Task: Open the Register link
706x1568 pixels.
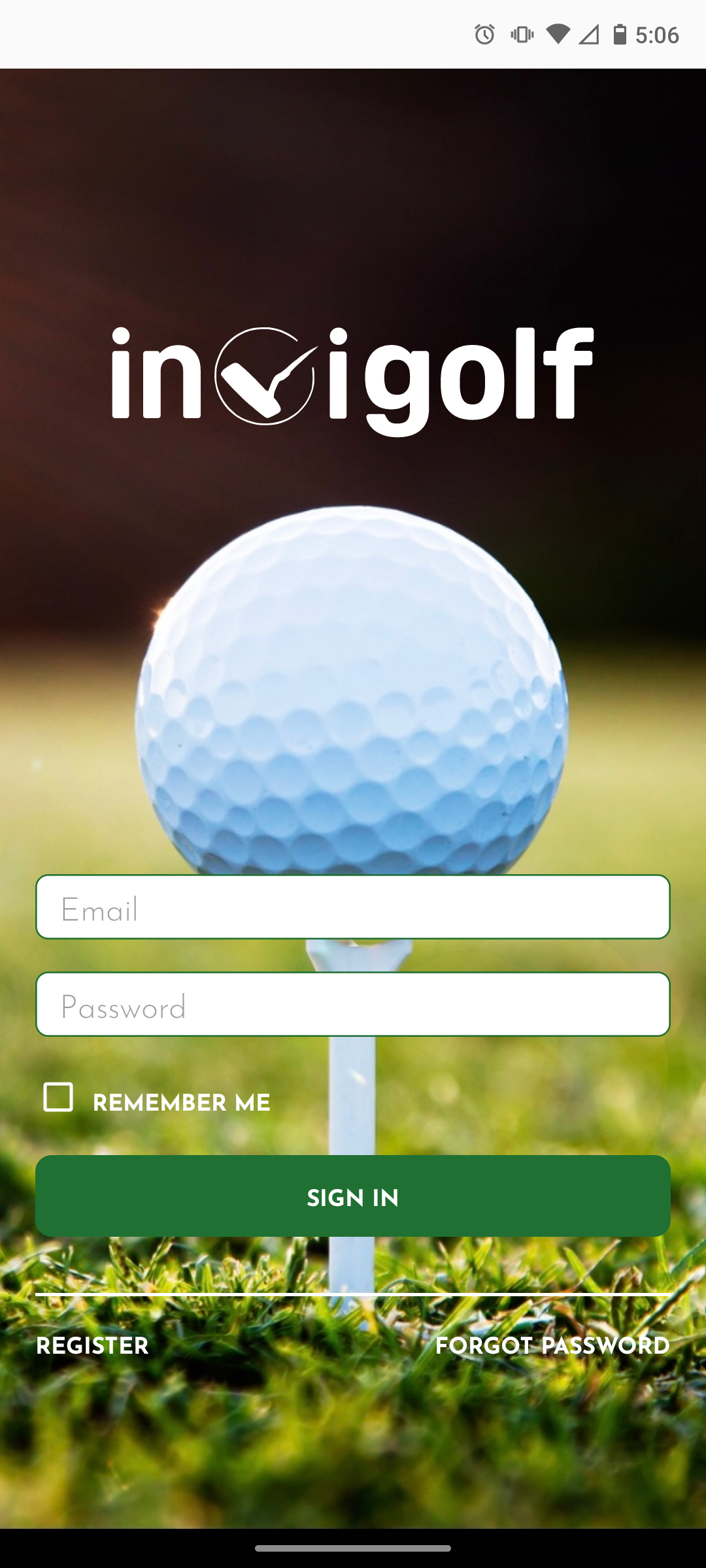Action: coord(92,1346)
